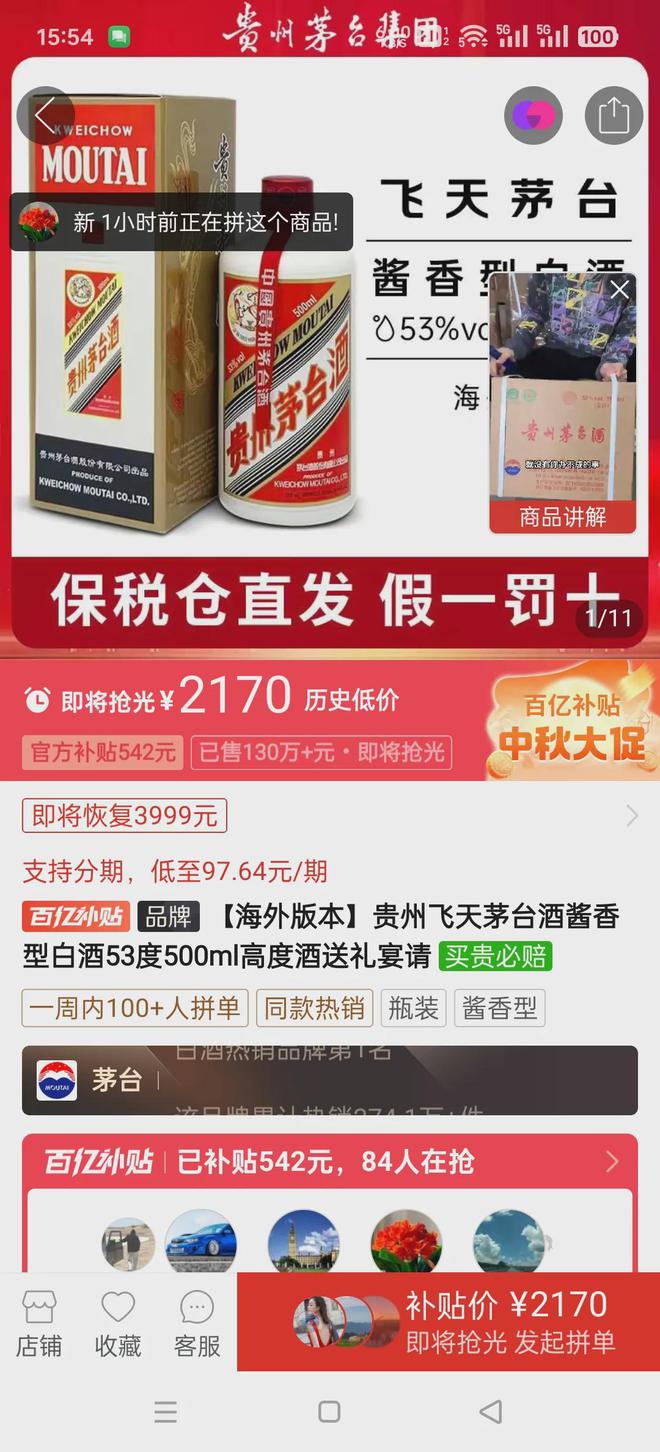Viewport: 660px width, 1452px height.
Task: Open the 茅台 brand row
Action: click(x=330, y=1080)
